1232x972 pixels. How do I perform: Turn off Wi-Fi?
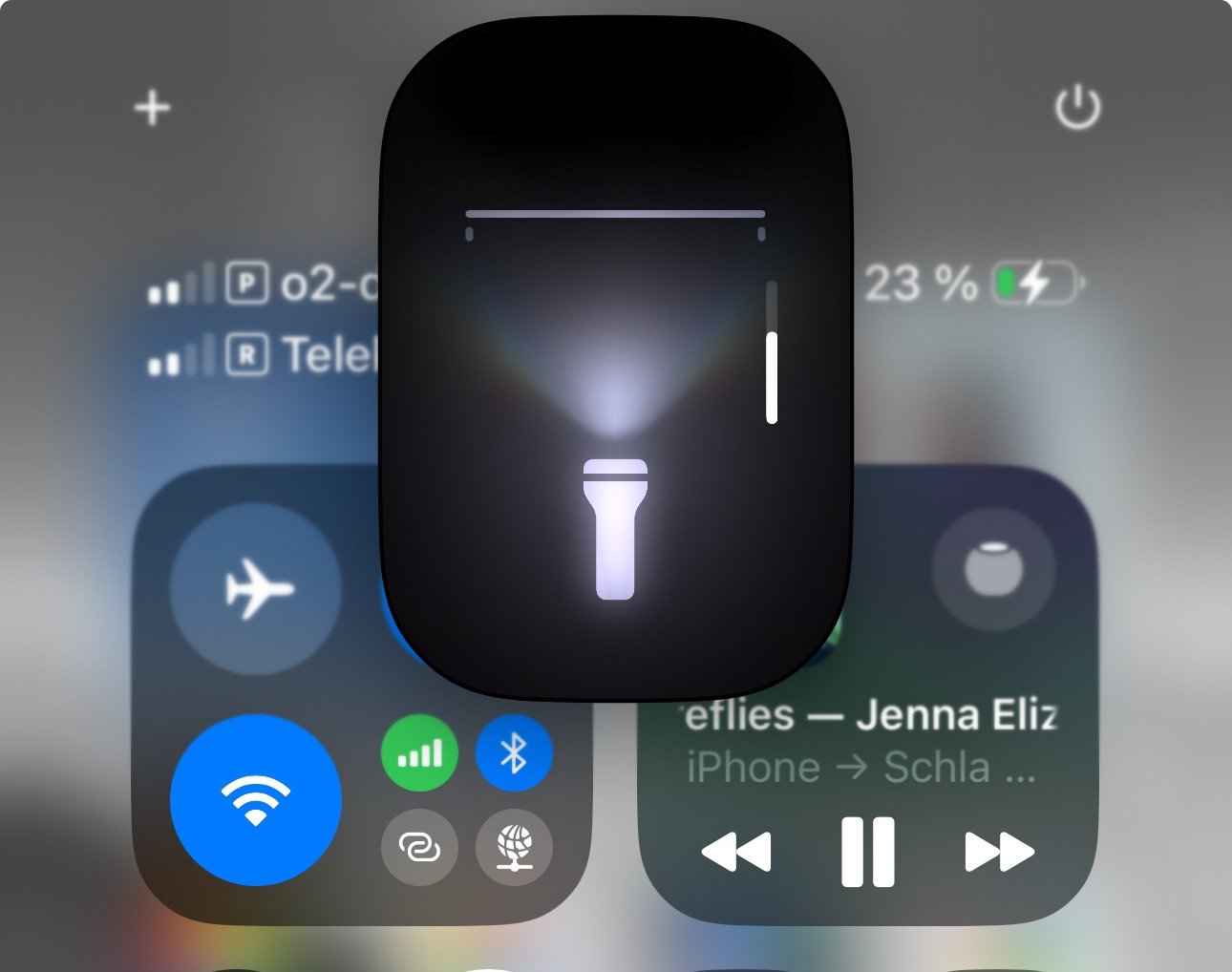point(256,800)
